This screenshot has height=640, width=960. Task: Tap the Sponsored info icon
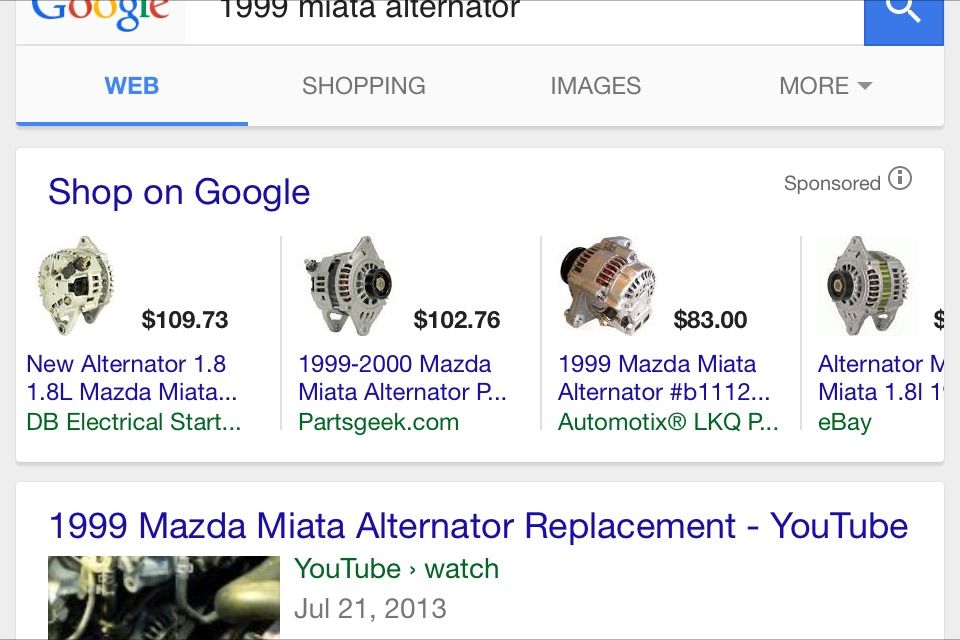pos(900,180)
